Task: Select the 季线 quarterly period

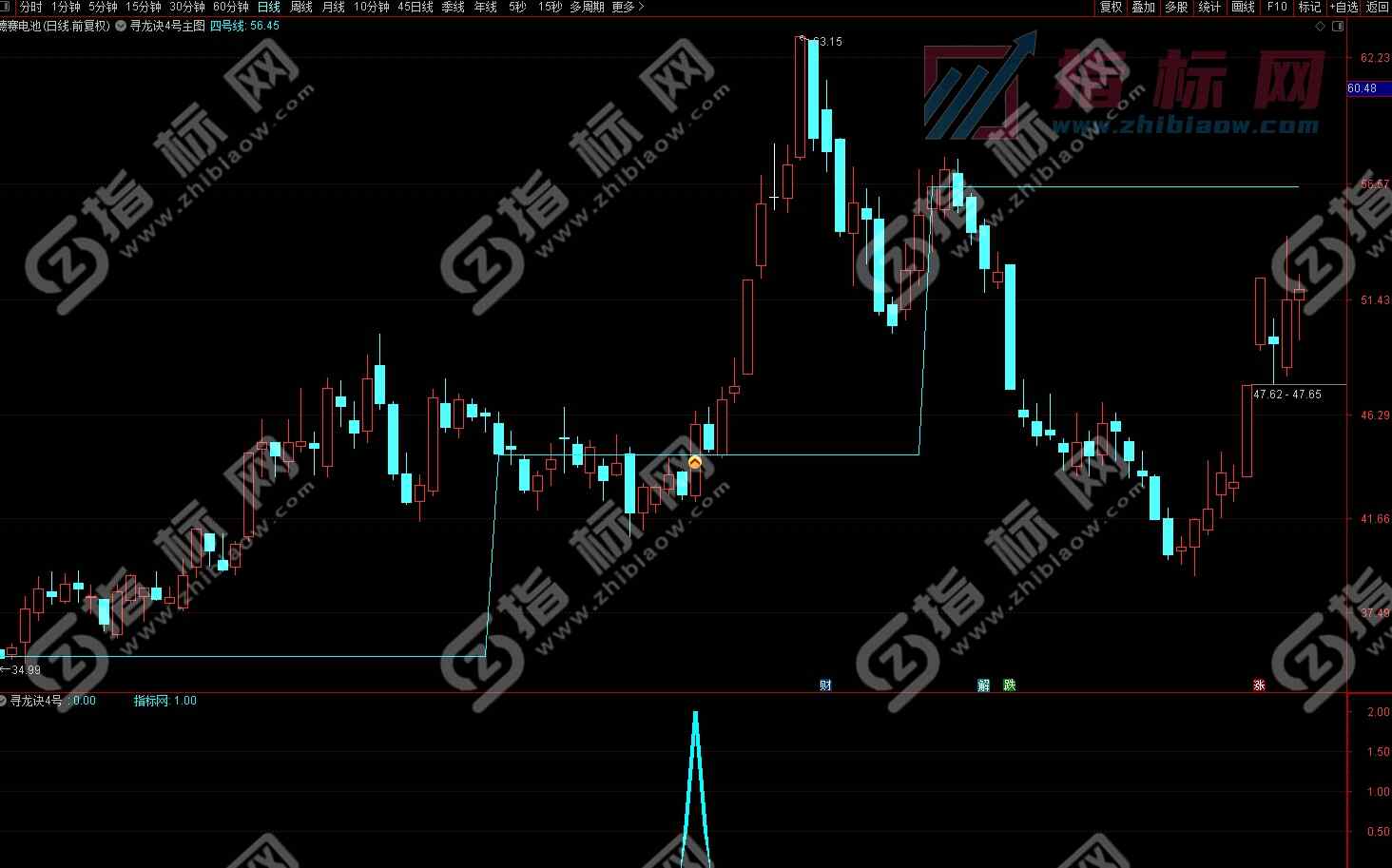Action: click(453, 7)
